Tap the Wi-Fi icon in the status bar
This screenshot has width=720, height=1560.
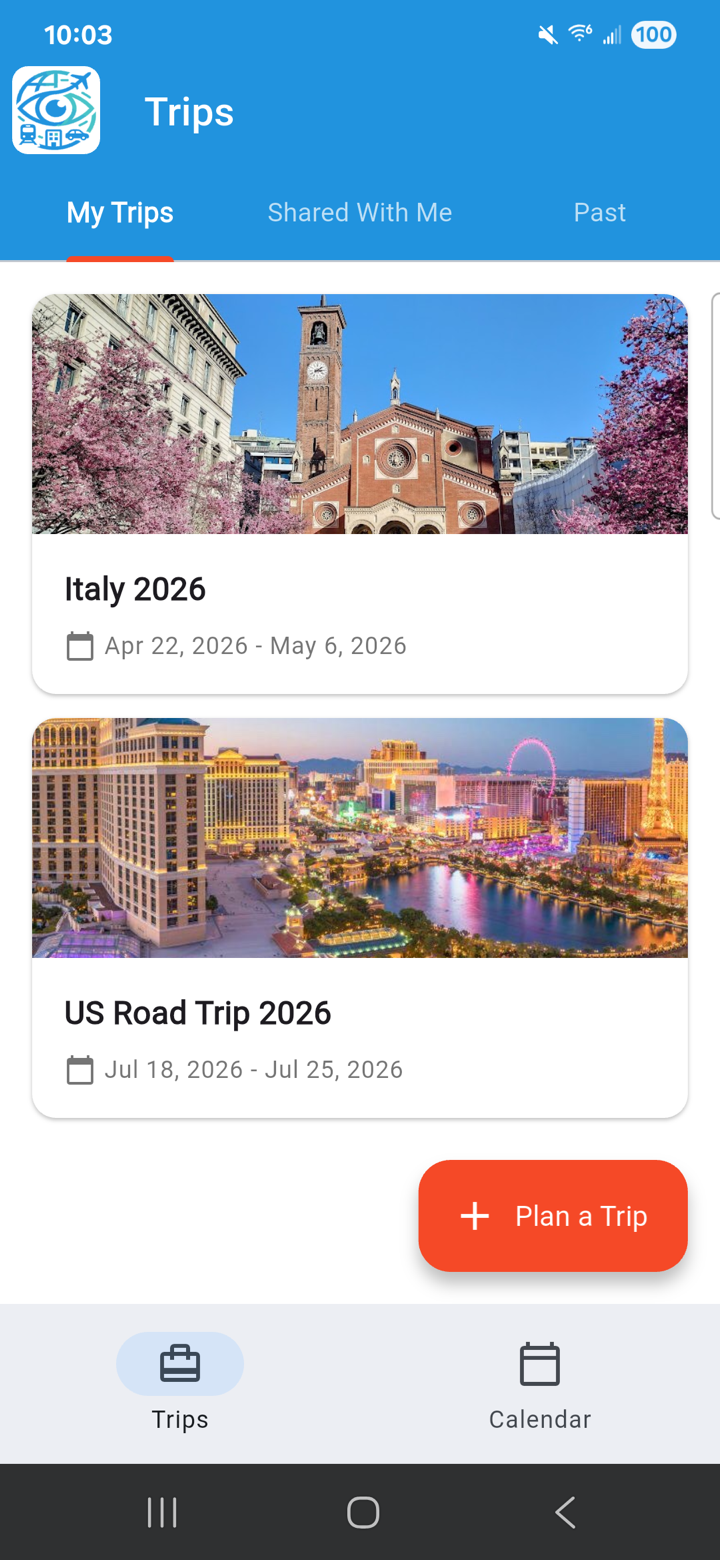(580, 34)
